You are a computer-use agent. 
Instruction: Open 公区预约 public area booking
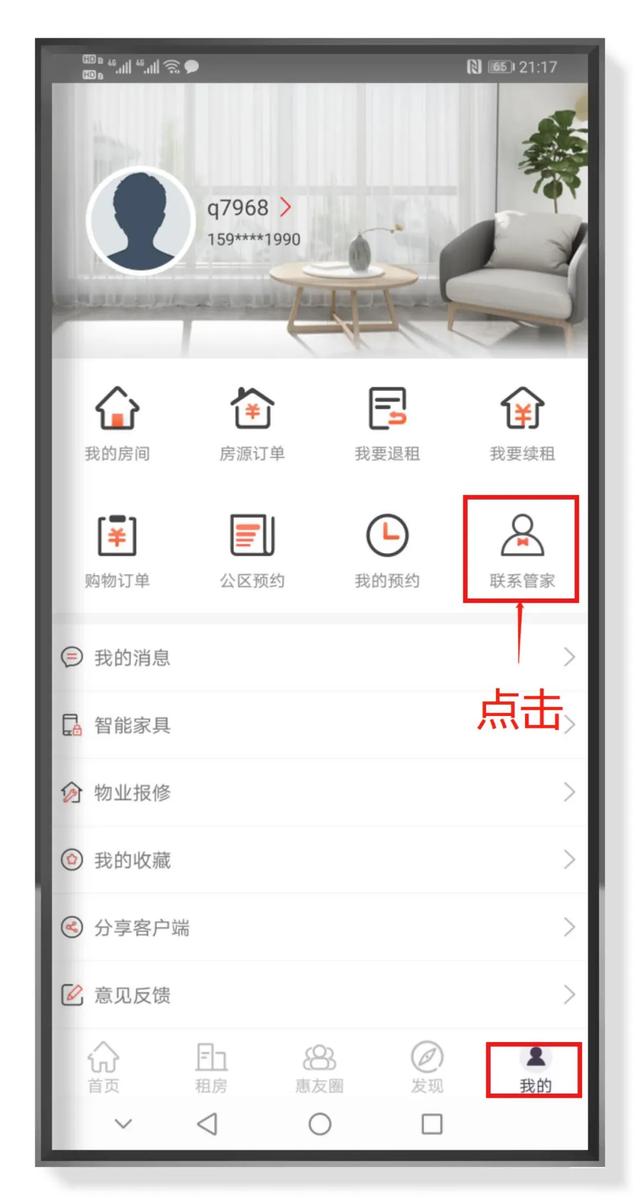[x=252, y=550]
